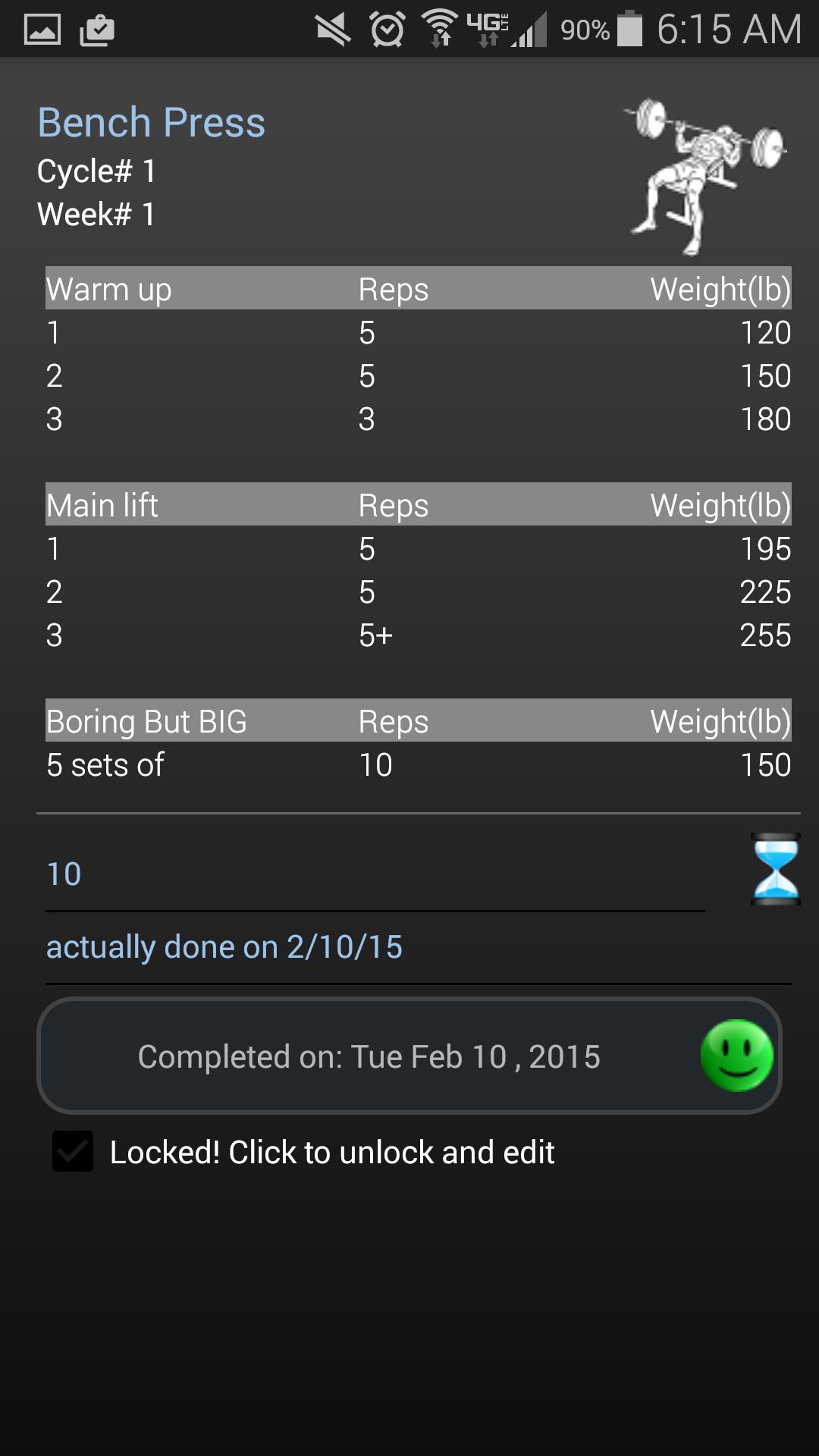819x1456 pixels.
Task: Tap the reps field showing 10
Action: pos(375,874)
